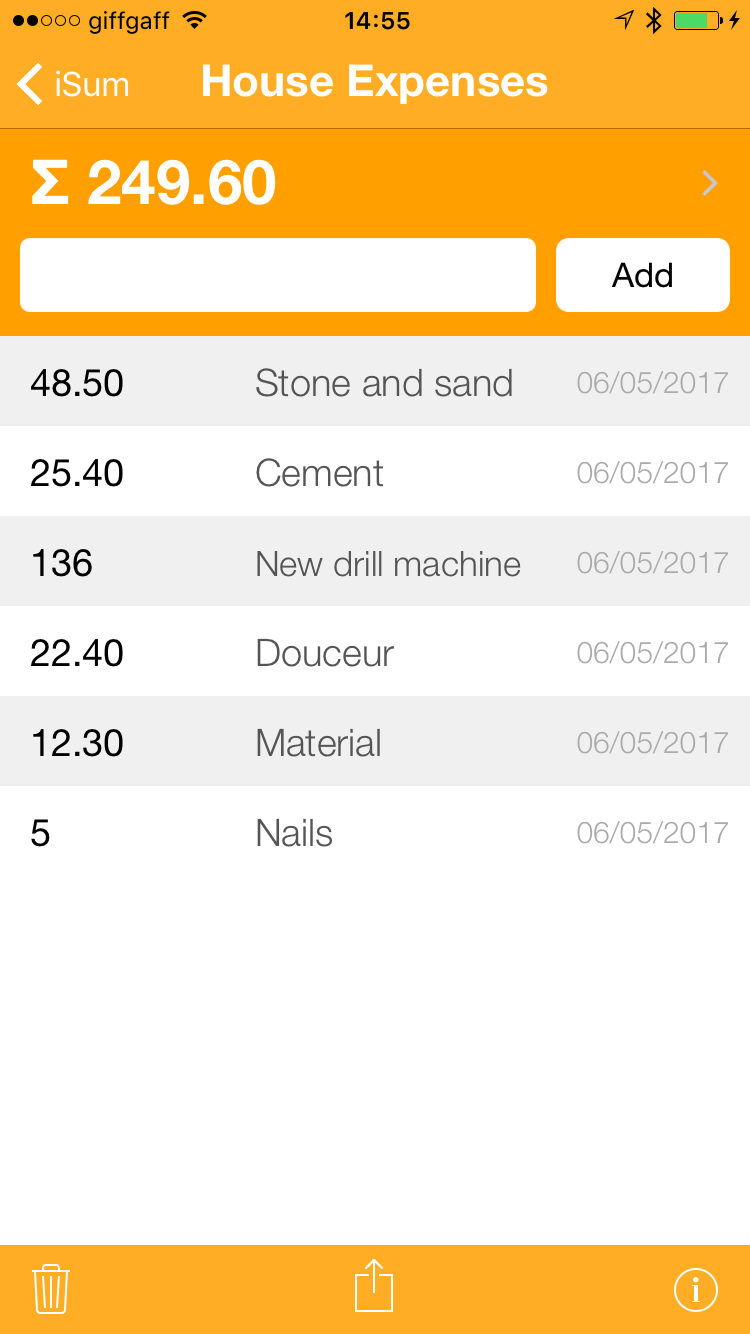Viewport: 750px width, 1334px height.
Task: Open the Nails entry
Action: [x=375, y=832]
